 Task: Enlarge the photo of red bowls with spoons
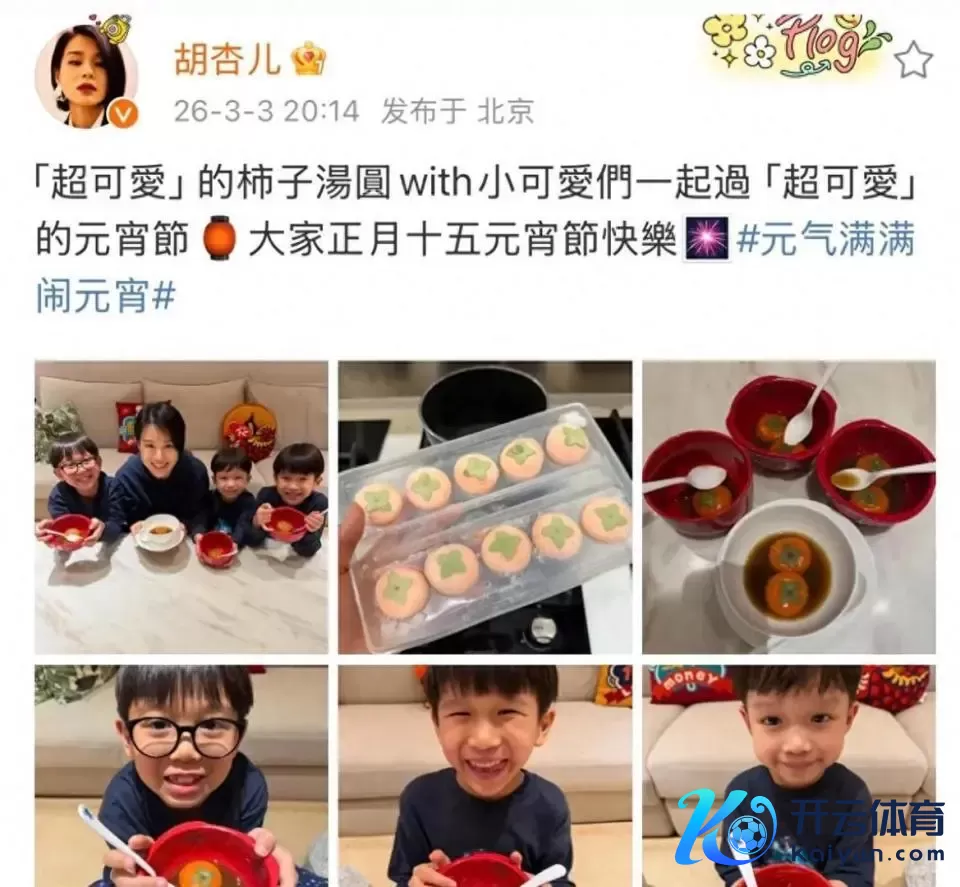coord(788,507)
